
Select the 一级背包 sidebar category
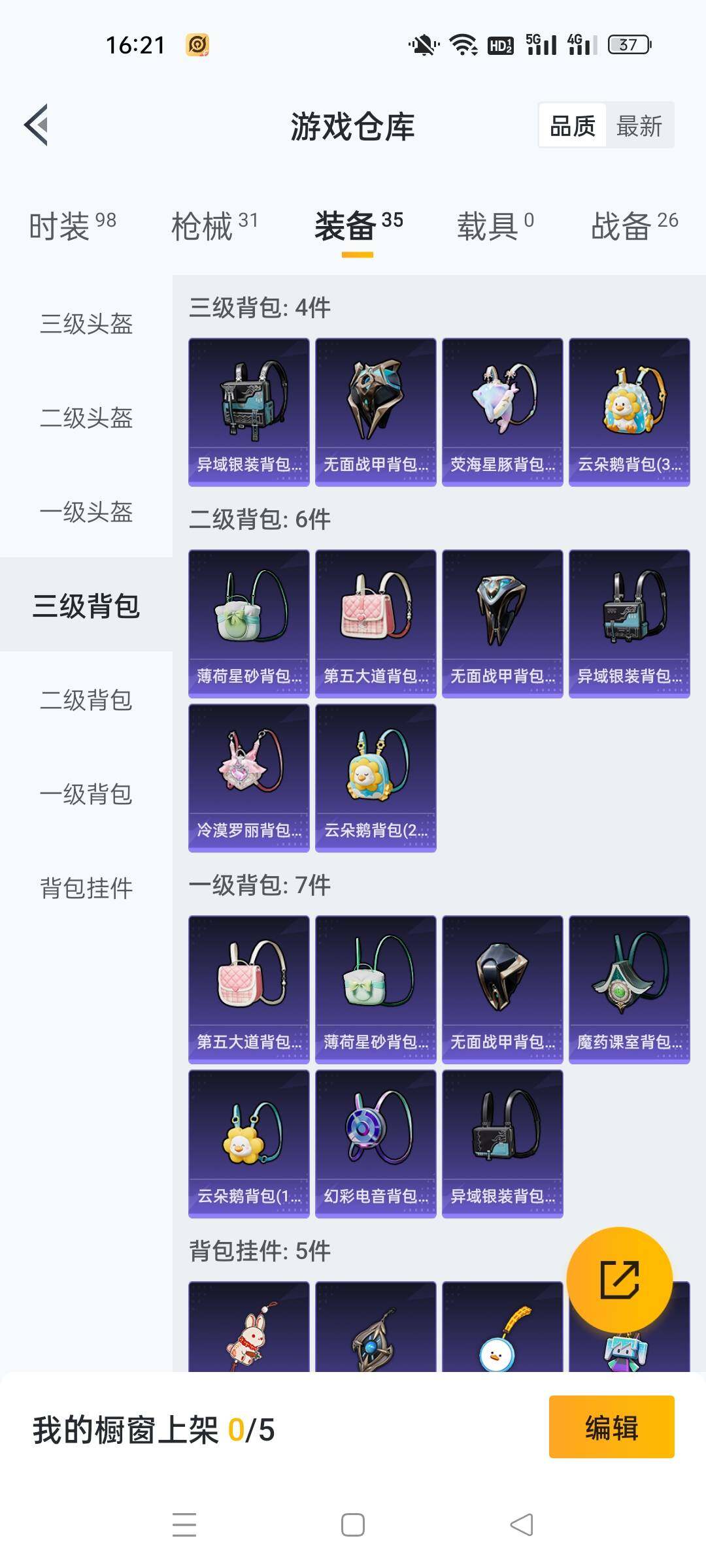(x=85, y=796)
